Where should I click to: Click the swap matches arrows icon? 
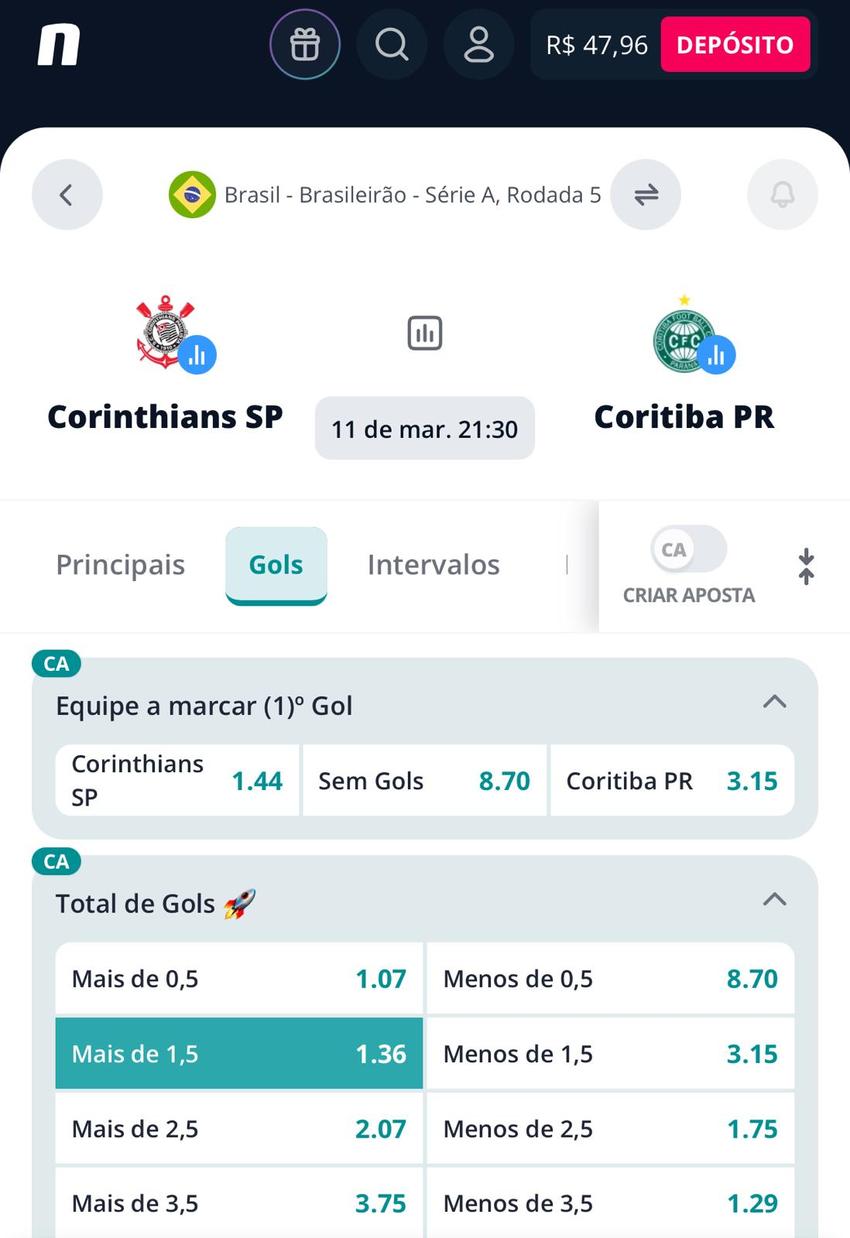[646, 194]
